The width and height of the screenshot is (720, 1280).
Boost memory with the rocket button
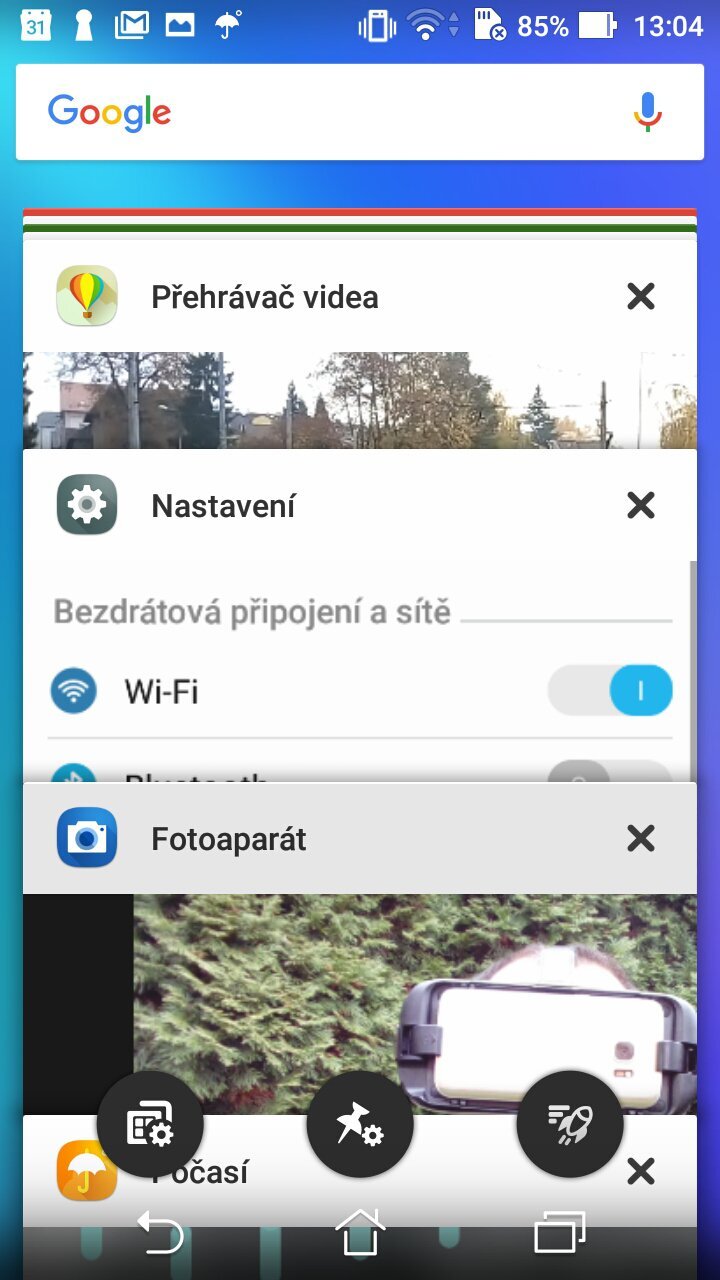[x=569, y=1126]
